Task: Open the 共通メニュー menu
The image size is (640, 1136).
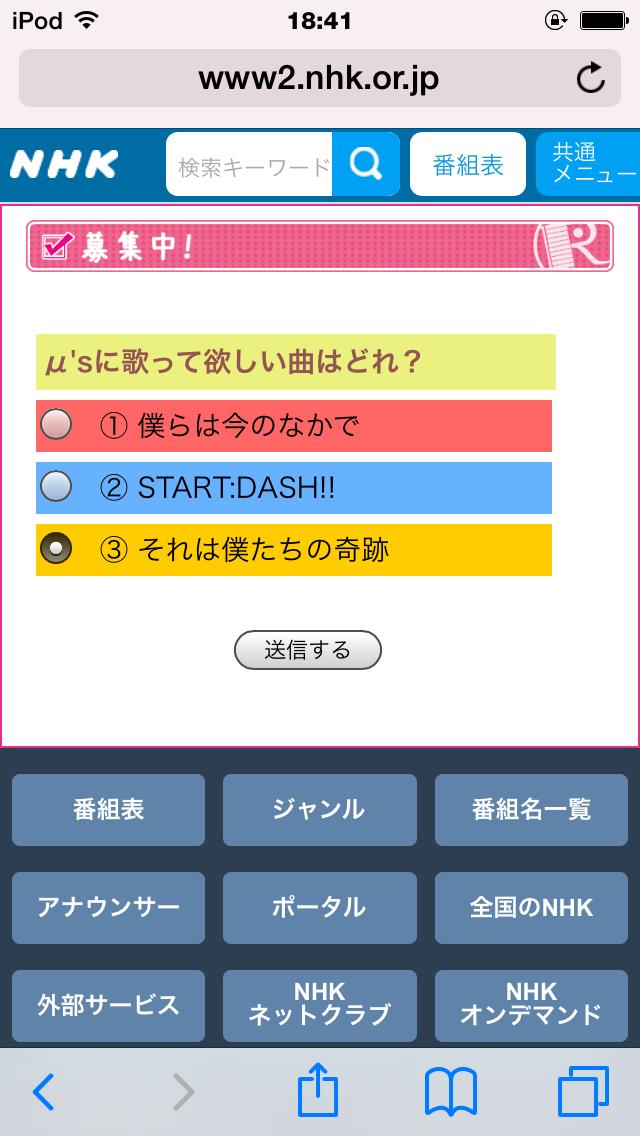Action: coord(589,165)
